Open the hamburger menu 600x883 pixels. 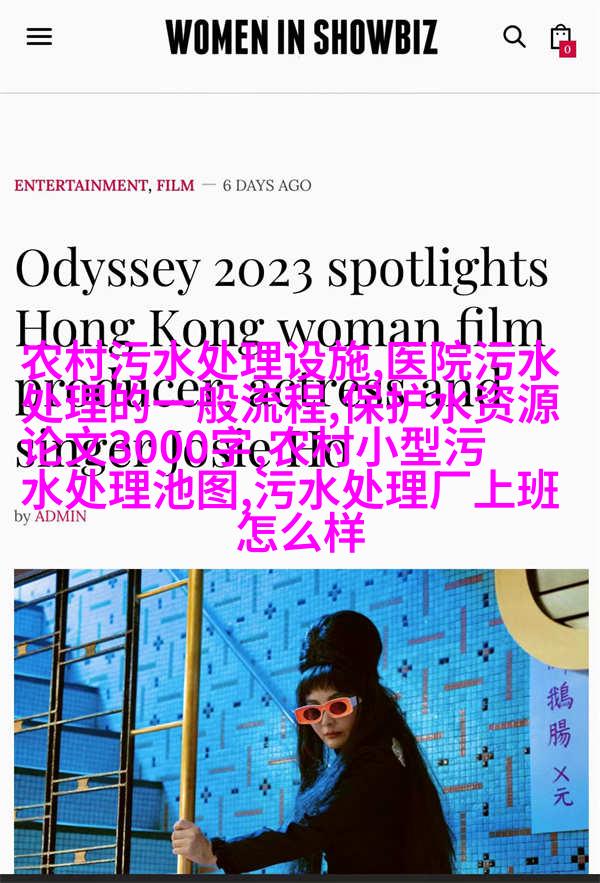click(39, 37)
